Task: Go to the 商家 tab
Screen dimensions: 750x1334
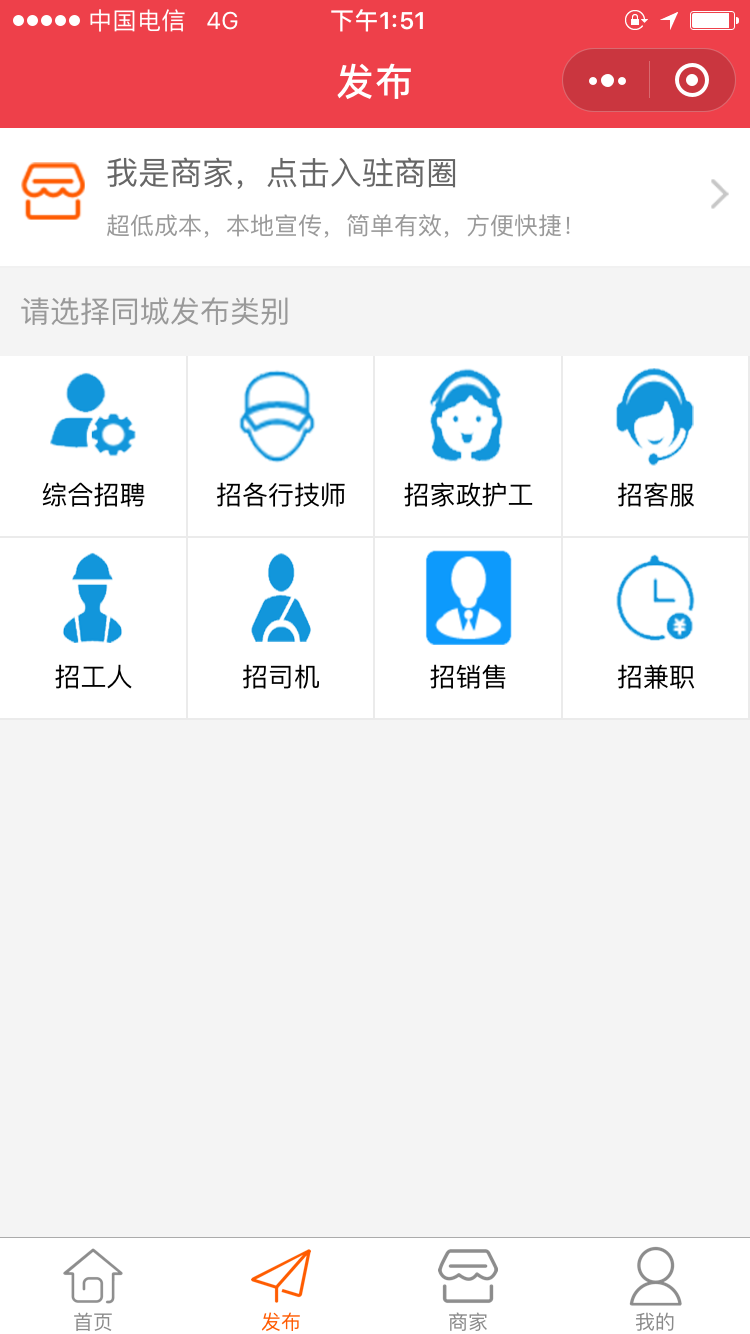Action: (468, 1288)
